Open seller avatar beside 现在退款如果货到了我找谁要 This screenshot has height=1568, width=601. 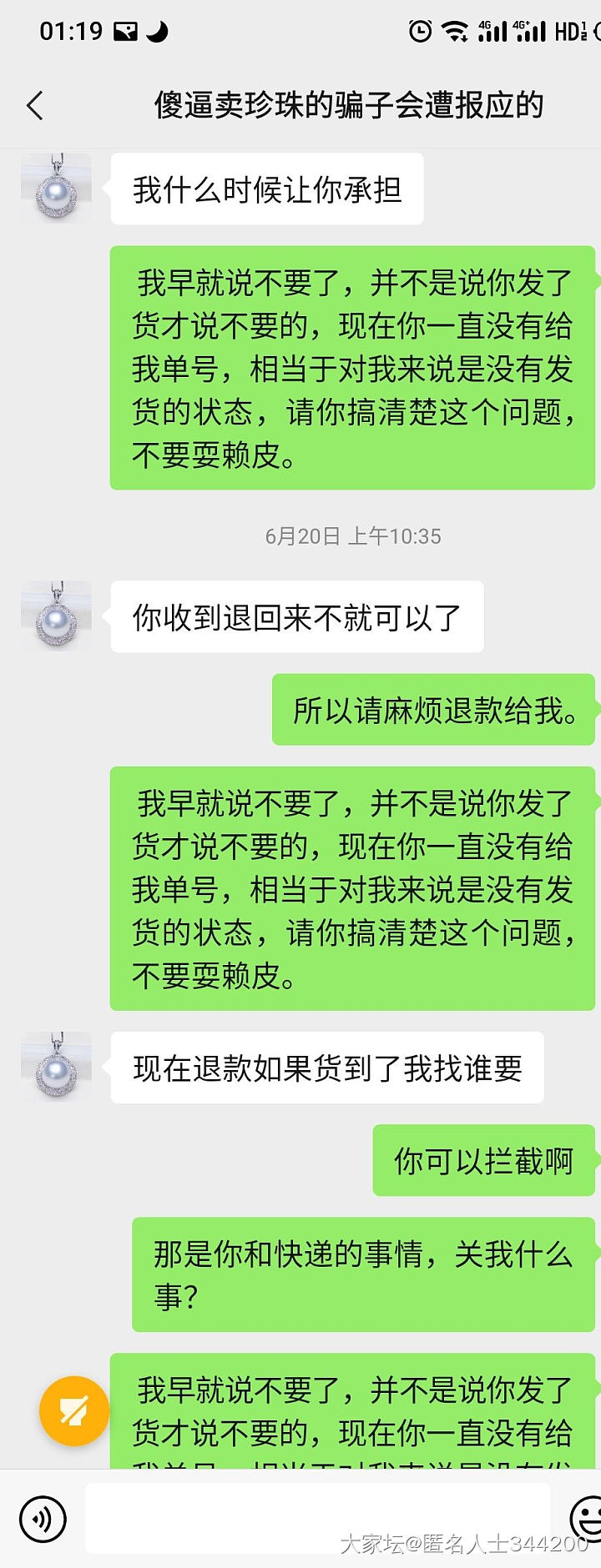[x=56, y=1067]
